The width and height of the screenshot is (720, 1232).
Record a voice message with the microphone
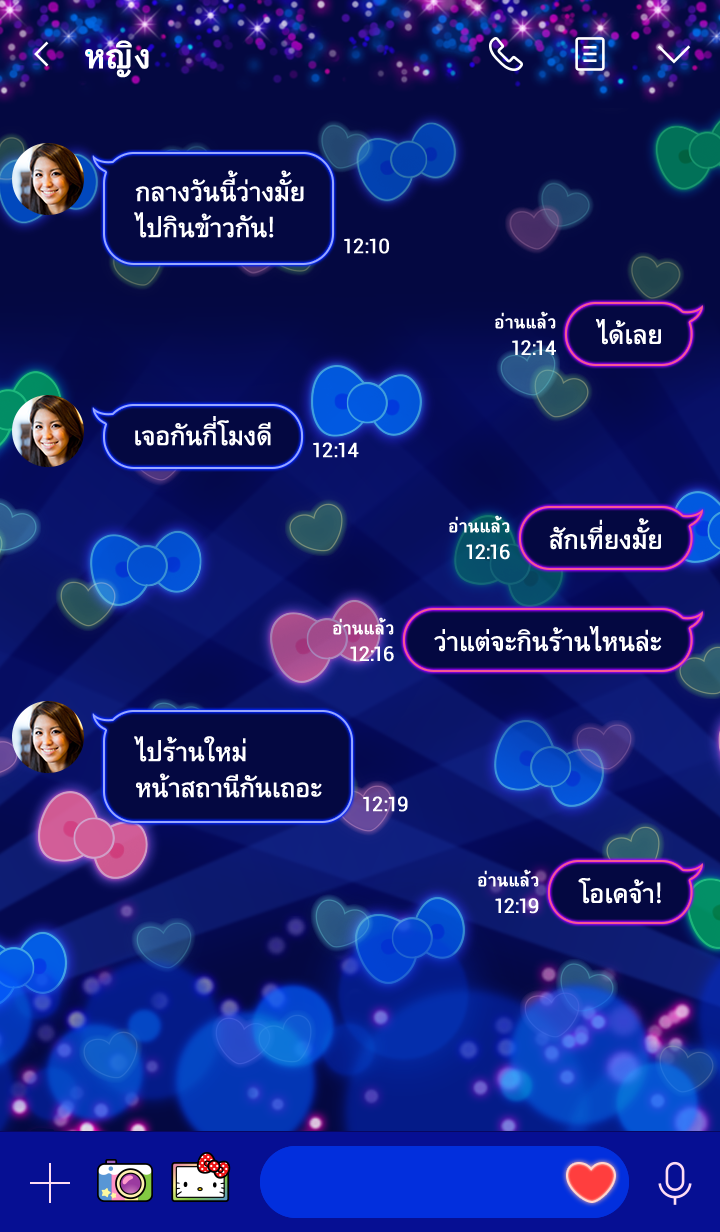(675, 1183)
